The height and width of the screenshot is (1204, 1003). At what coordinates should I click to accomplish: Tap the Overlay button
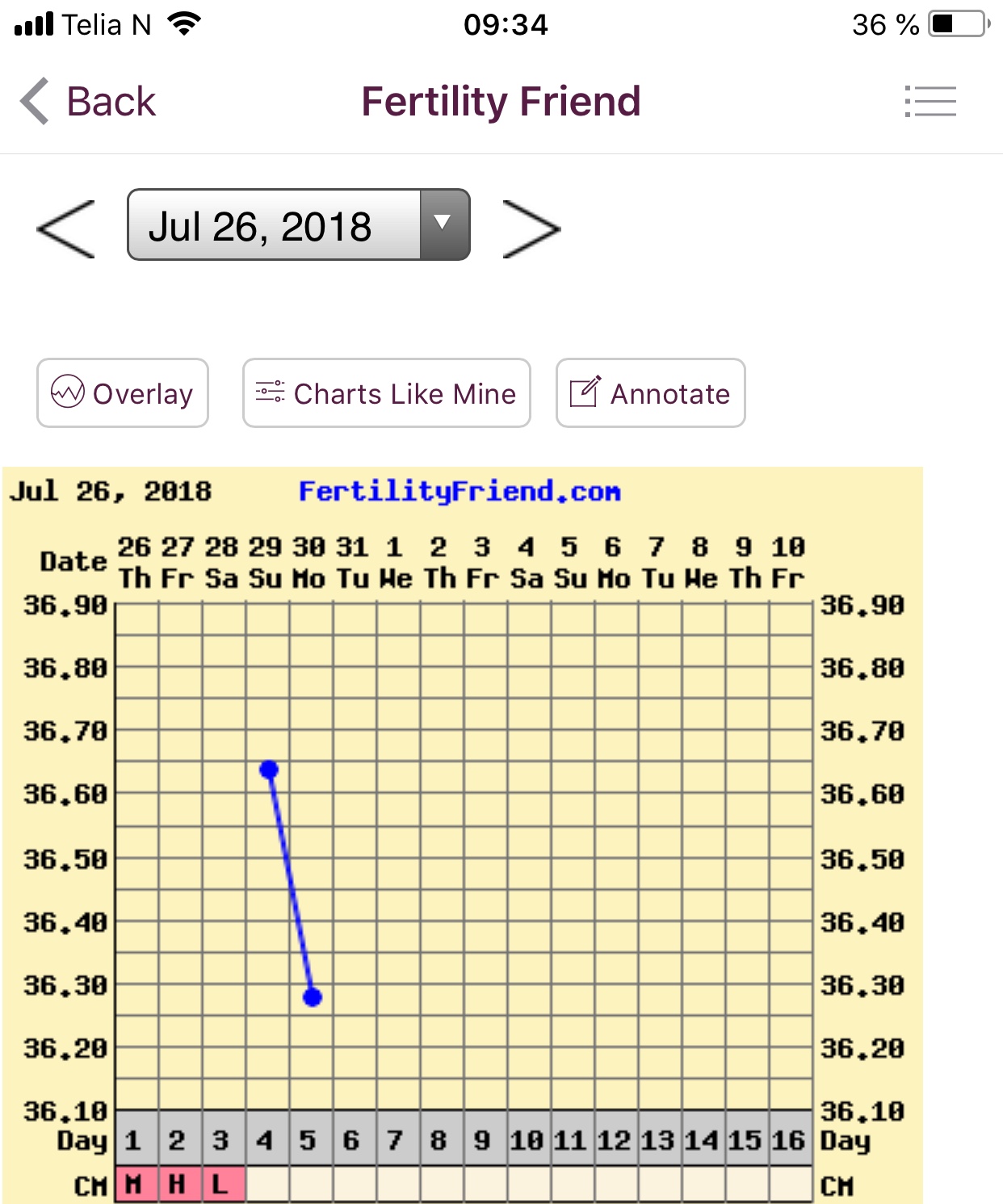(x=123, y=393)
